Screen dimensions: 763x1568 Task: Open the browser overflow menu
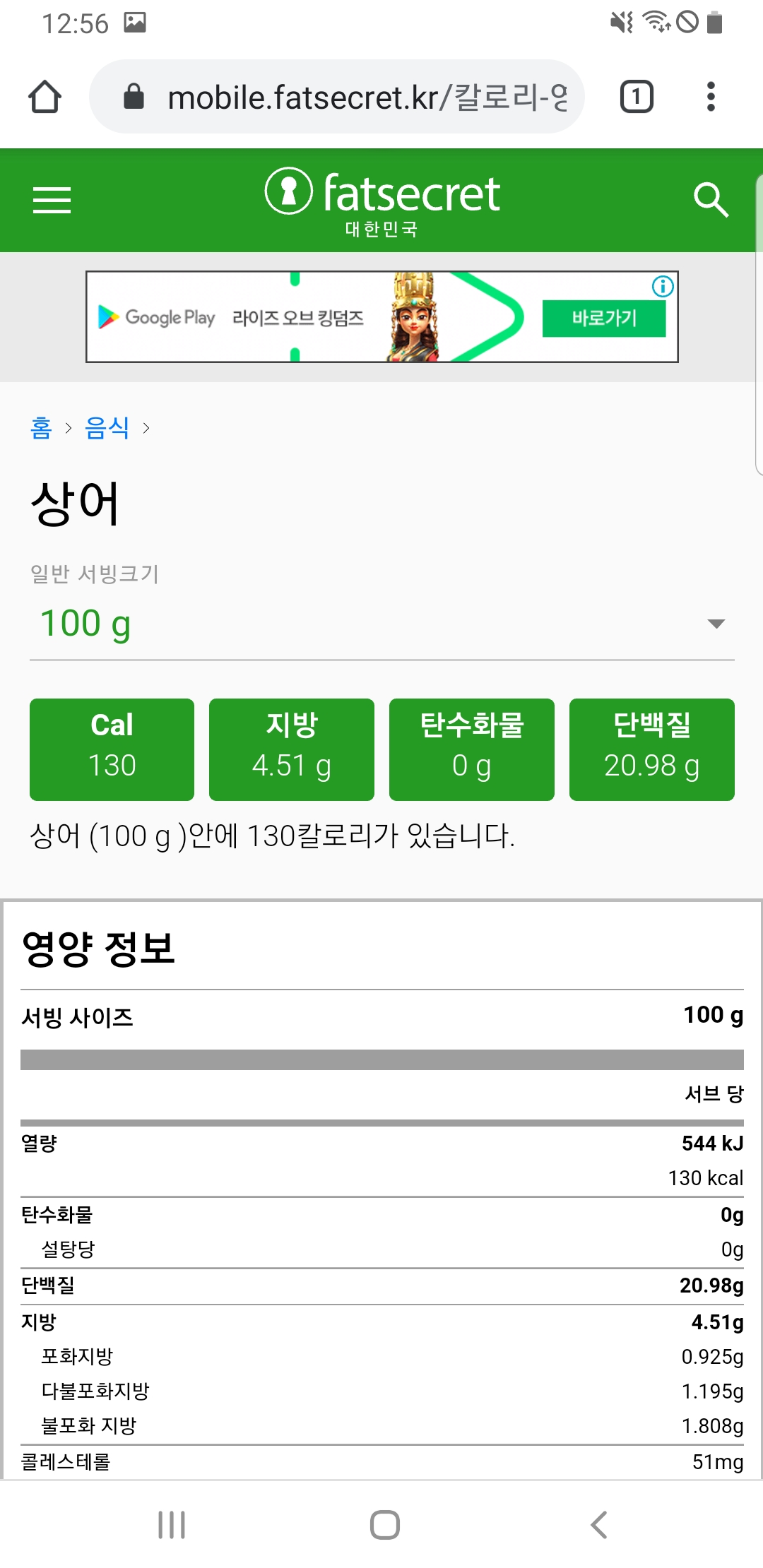tap(711, 97)
